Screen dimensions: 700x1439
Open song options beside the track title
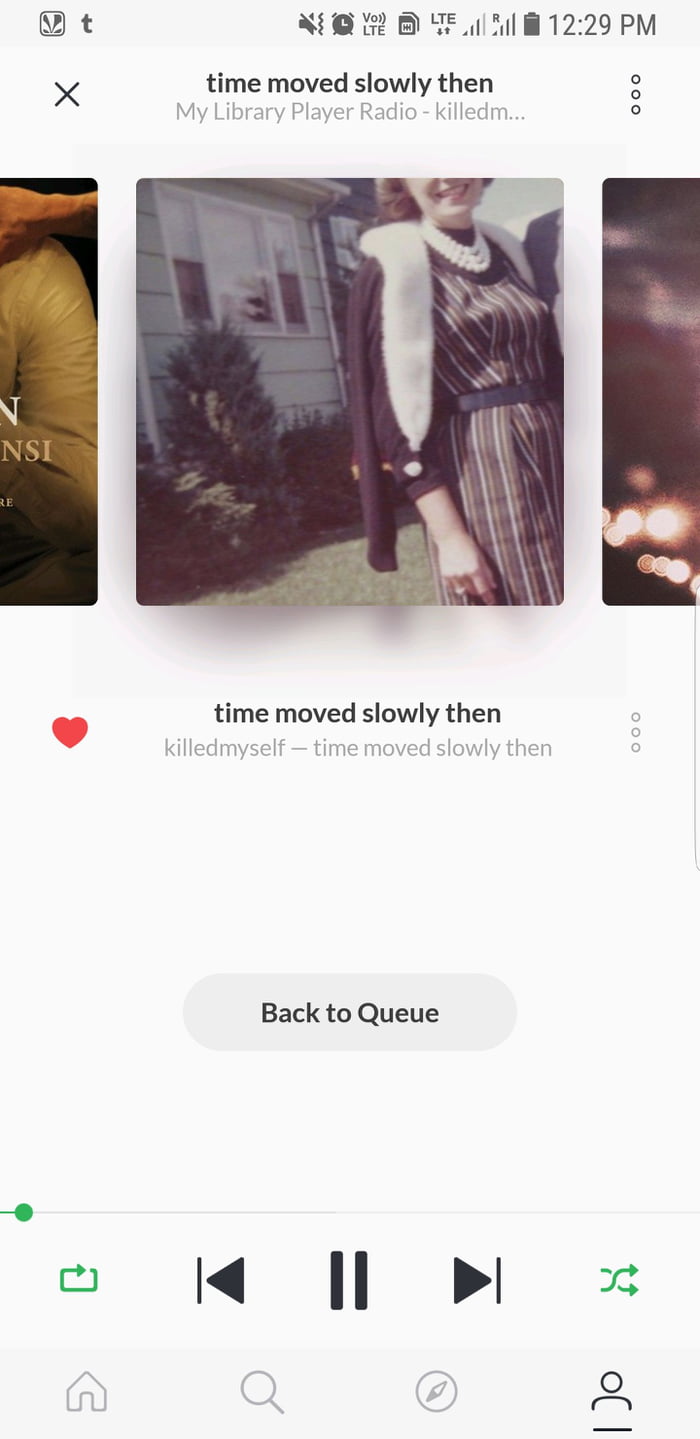pyautogui.click(x=635, y=732)
